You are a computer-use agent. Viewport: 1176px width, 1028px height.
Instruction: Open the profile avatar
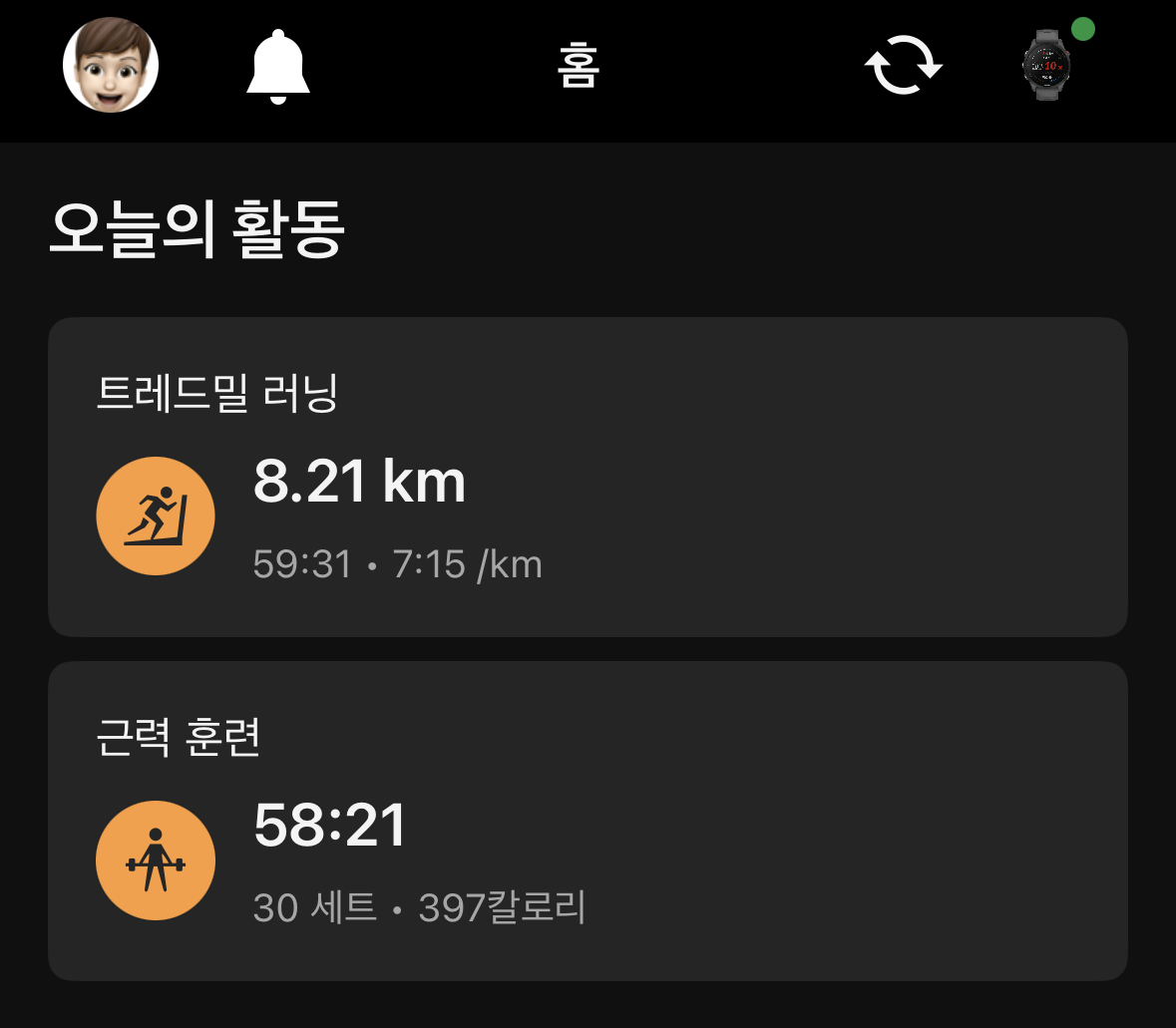tap(111, 65)
